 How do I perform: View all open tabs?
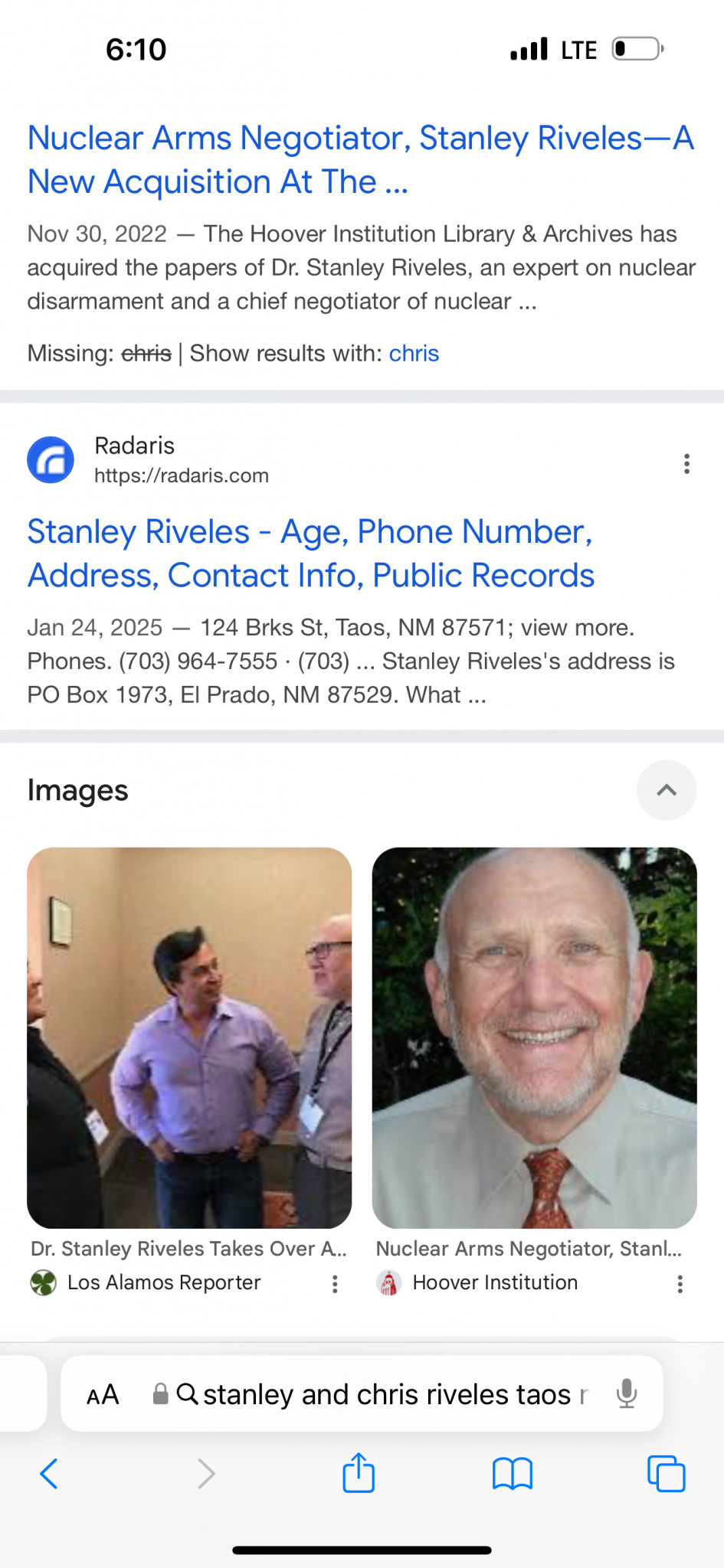[667, 1473]
